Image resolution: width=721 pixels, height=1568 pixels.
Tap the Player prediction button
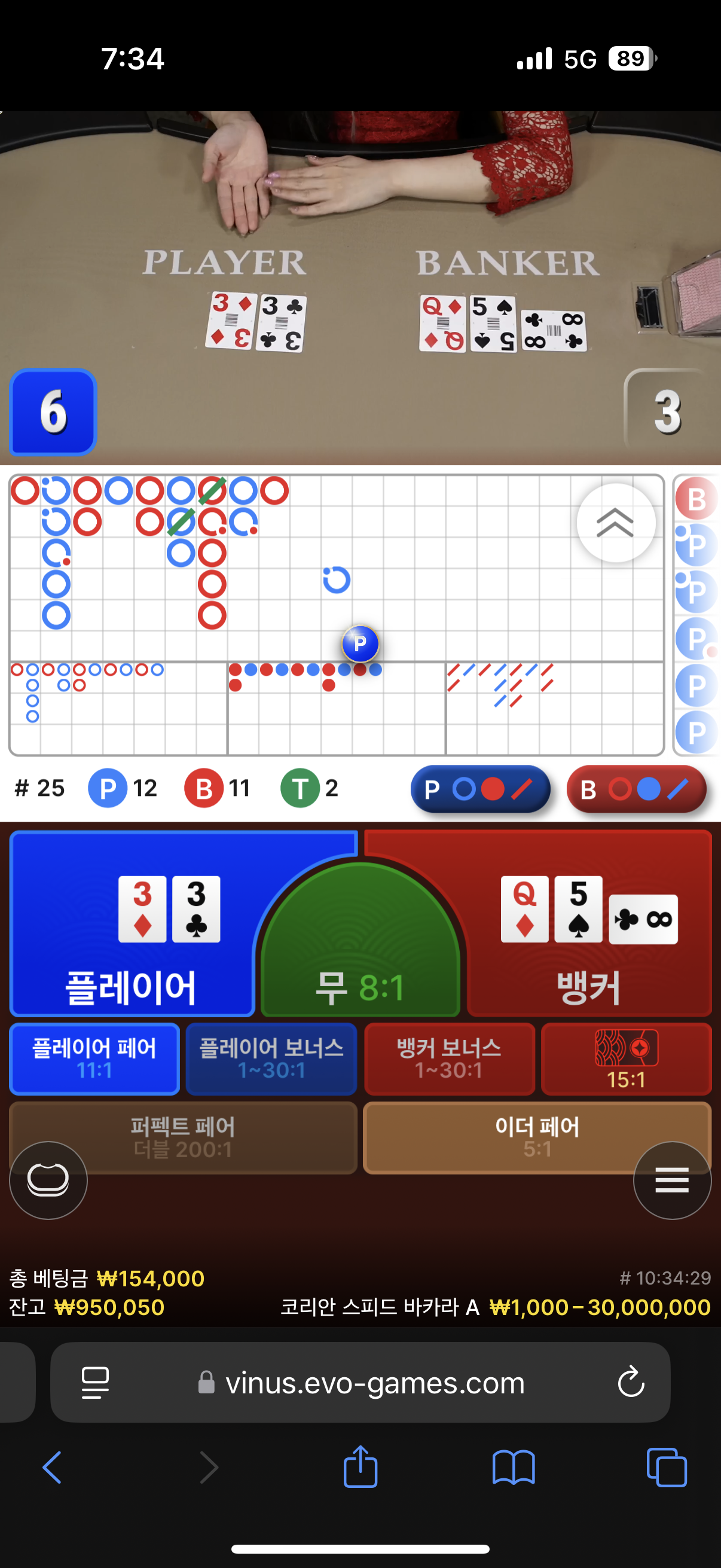pos(480,789)
